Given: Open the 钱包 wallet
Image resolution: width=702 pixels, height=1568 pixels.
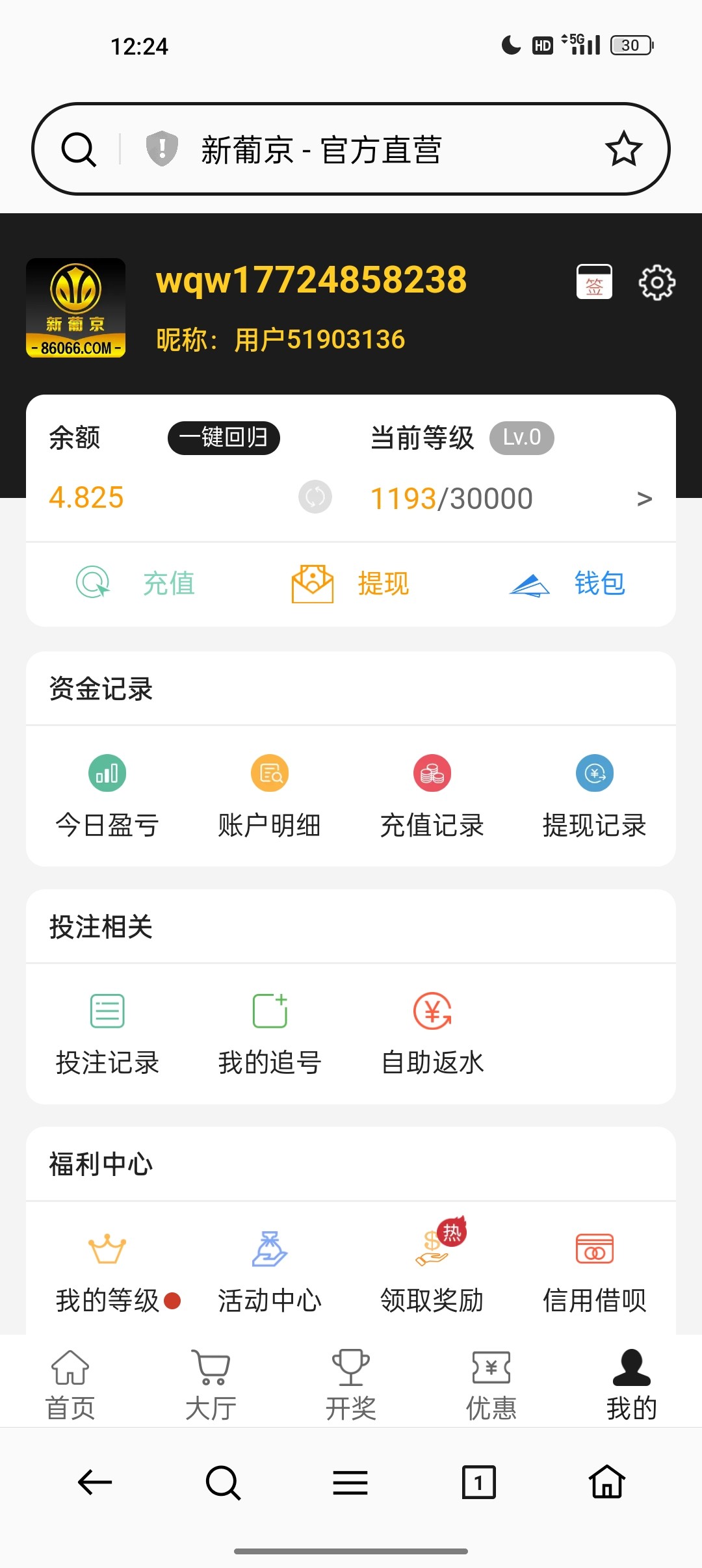Looking at the screenshot, I should click(x=567, y=582).
